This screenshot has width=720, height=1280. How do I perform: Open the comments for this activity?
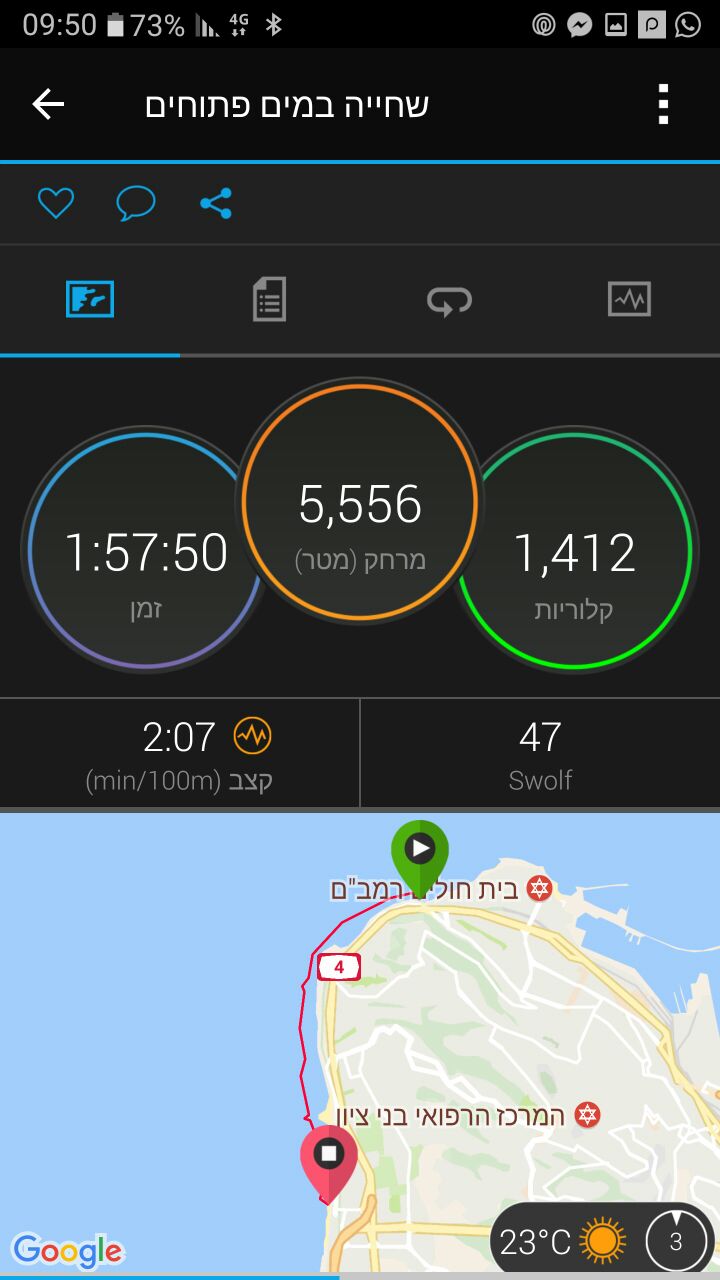(136, 203)
